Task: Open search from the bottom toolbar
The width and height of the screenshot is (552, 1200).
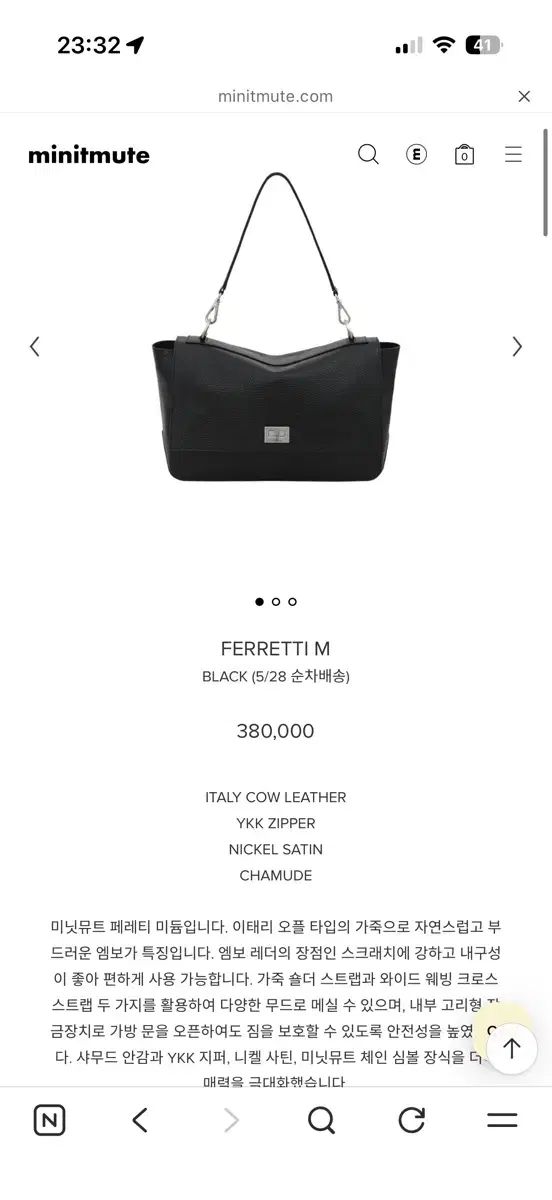Action: [x=321, y=1120]
